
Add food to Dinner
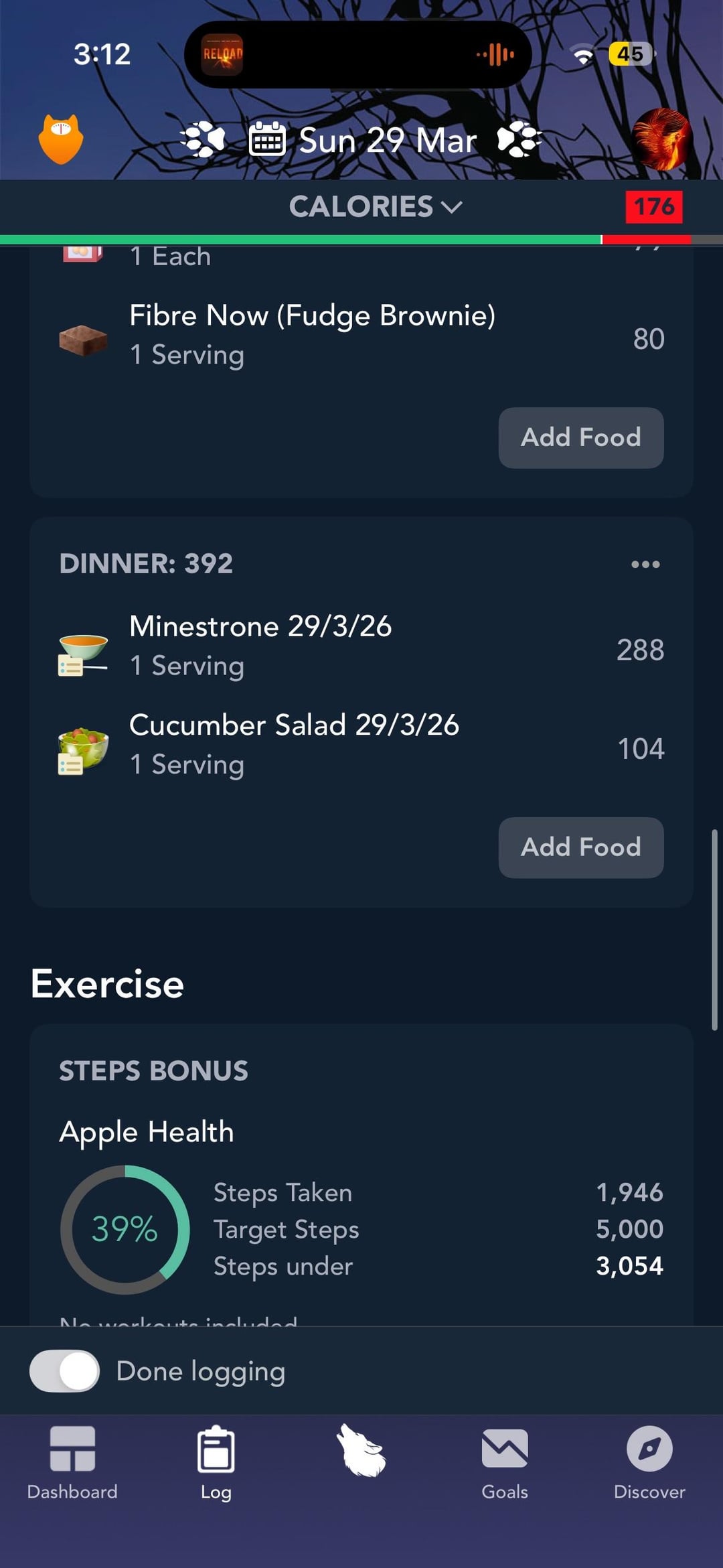point(580,848)
